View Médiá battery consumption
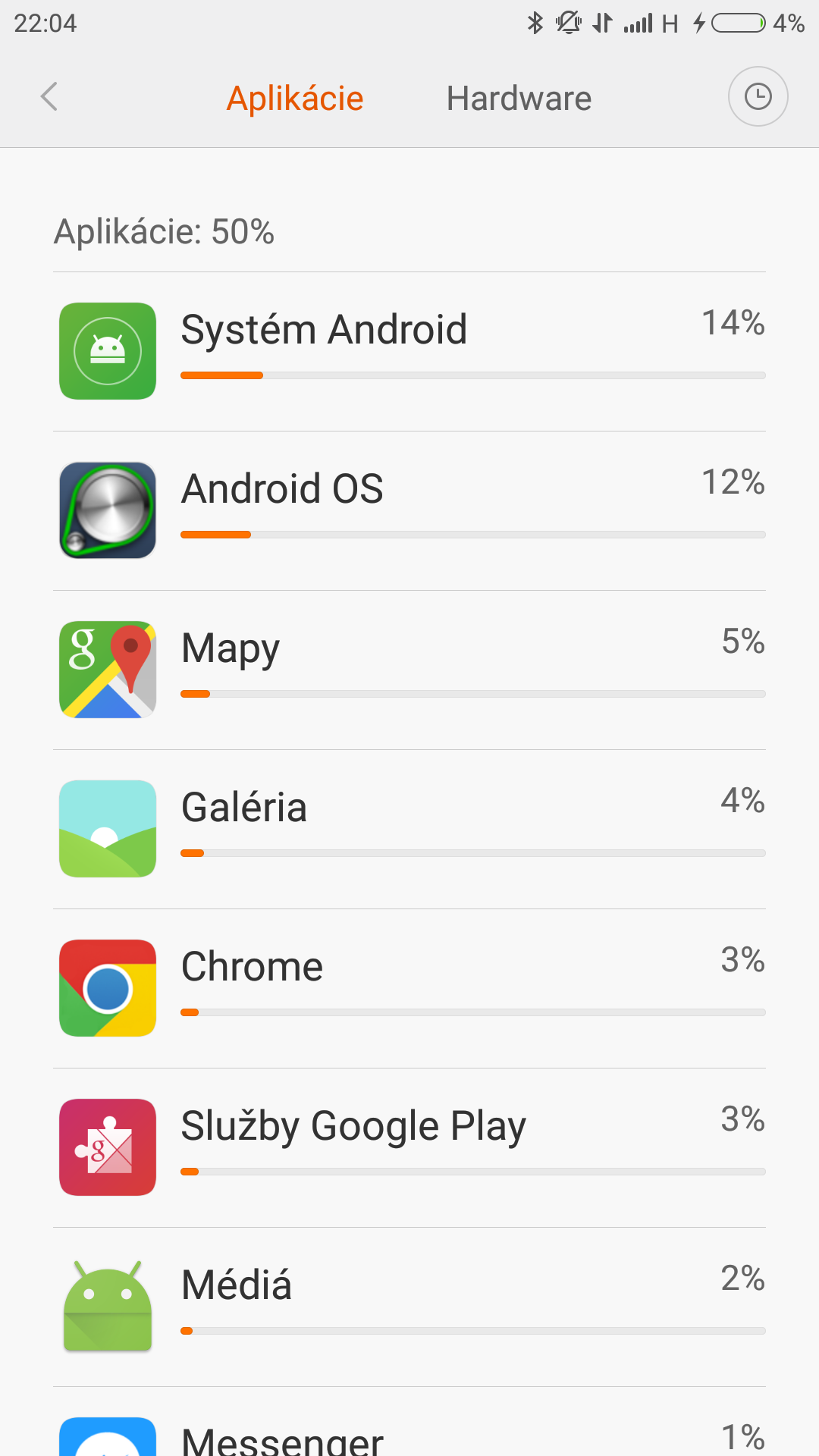Image resolution: width=819 pixels, height=1456 pixels. point(409,1307)
